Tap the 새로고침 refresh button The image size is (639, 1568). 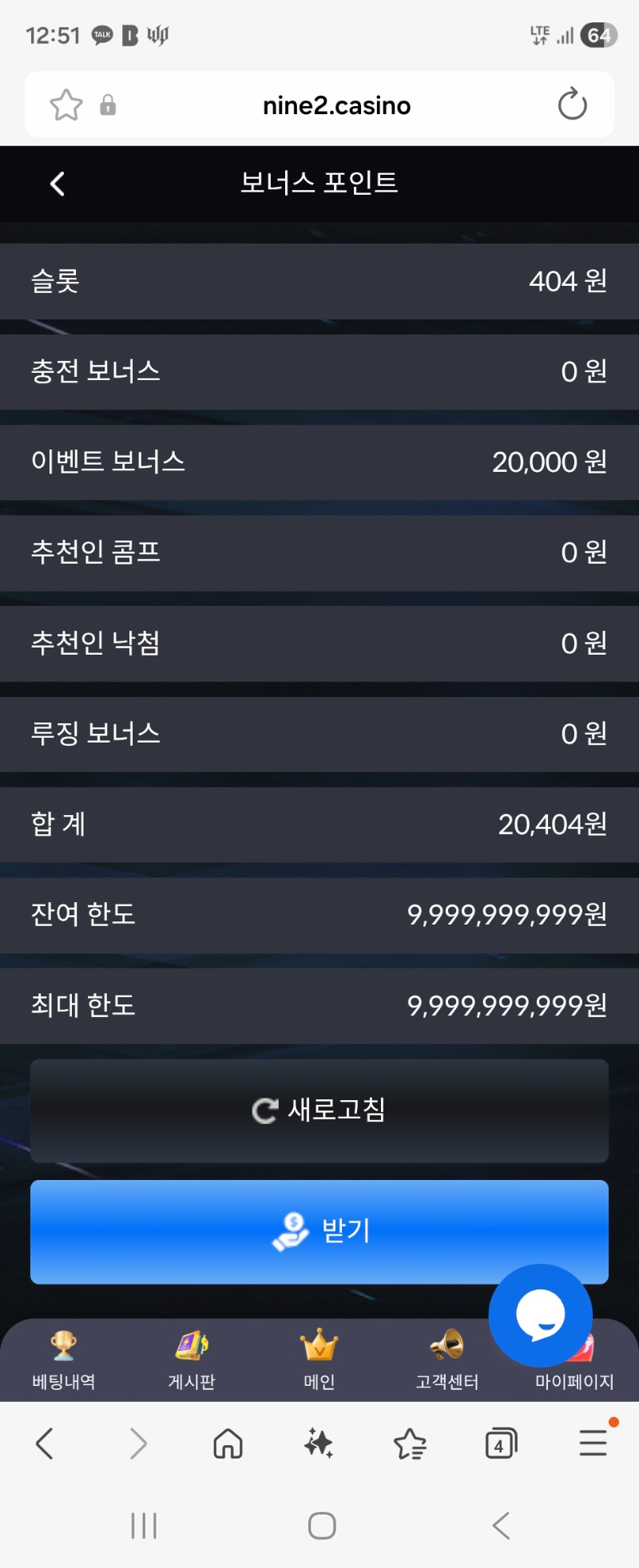tap(319, 1111)
